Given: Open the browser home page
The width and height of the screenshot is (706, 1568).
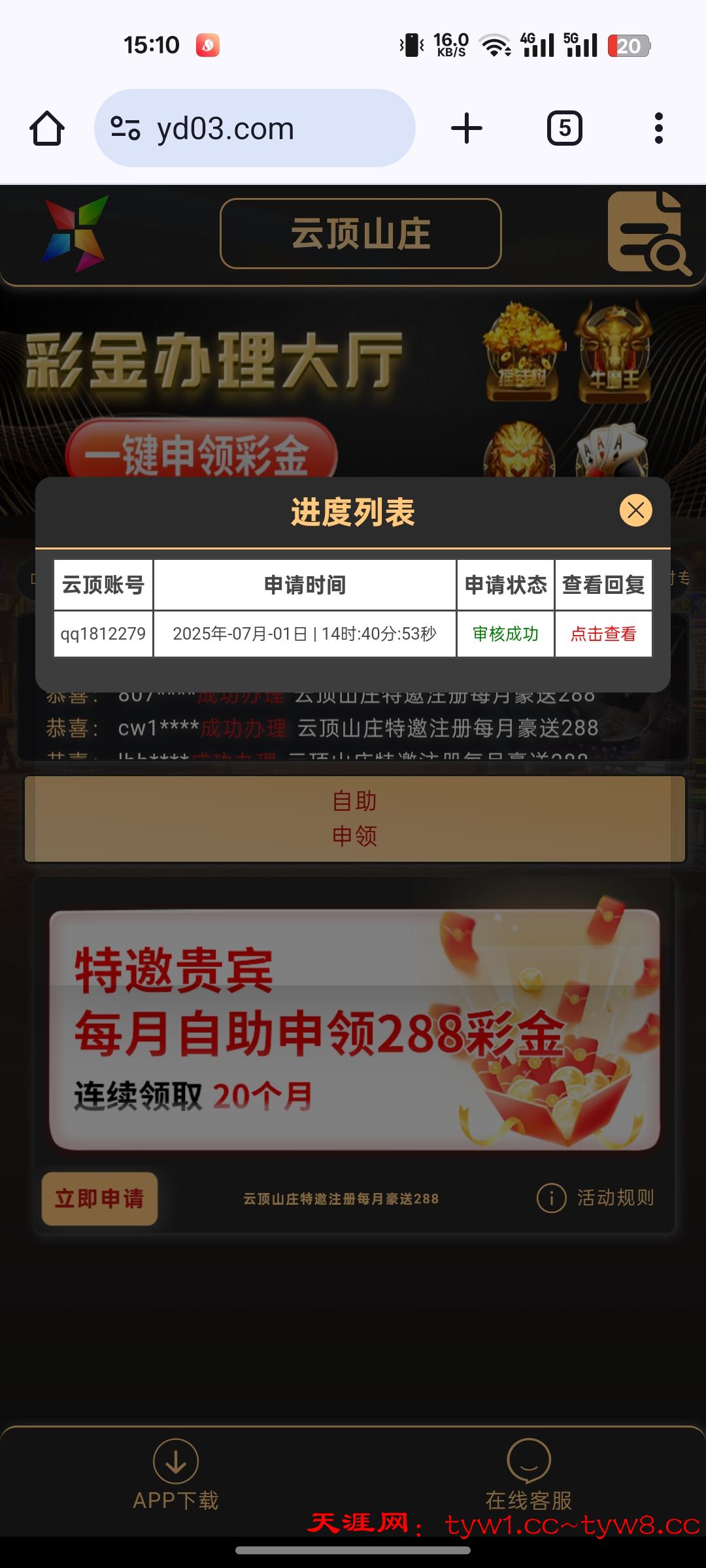Looking at the screenshot, I should click(x=47, y=129).
